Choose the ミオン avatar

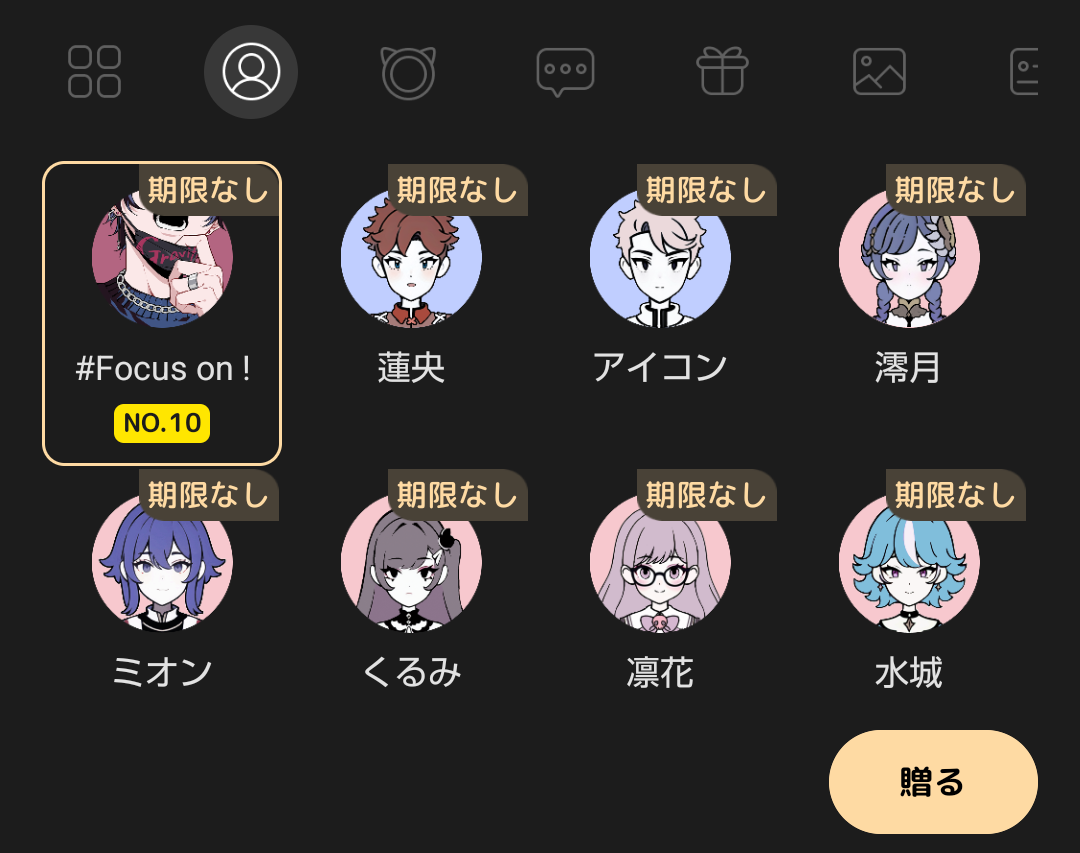click(x=162, y=562)
